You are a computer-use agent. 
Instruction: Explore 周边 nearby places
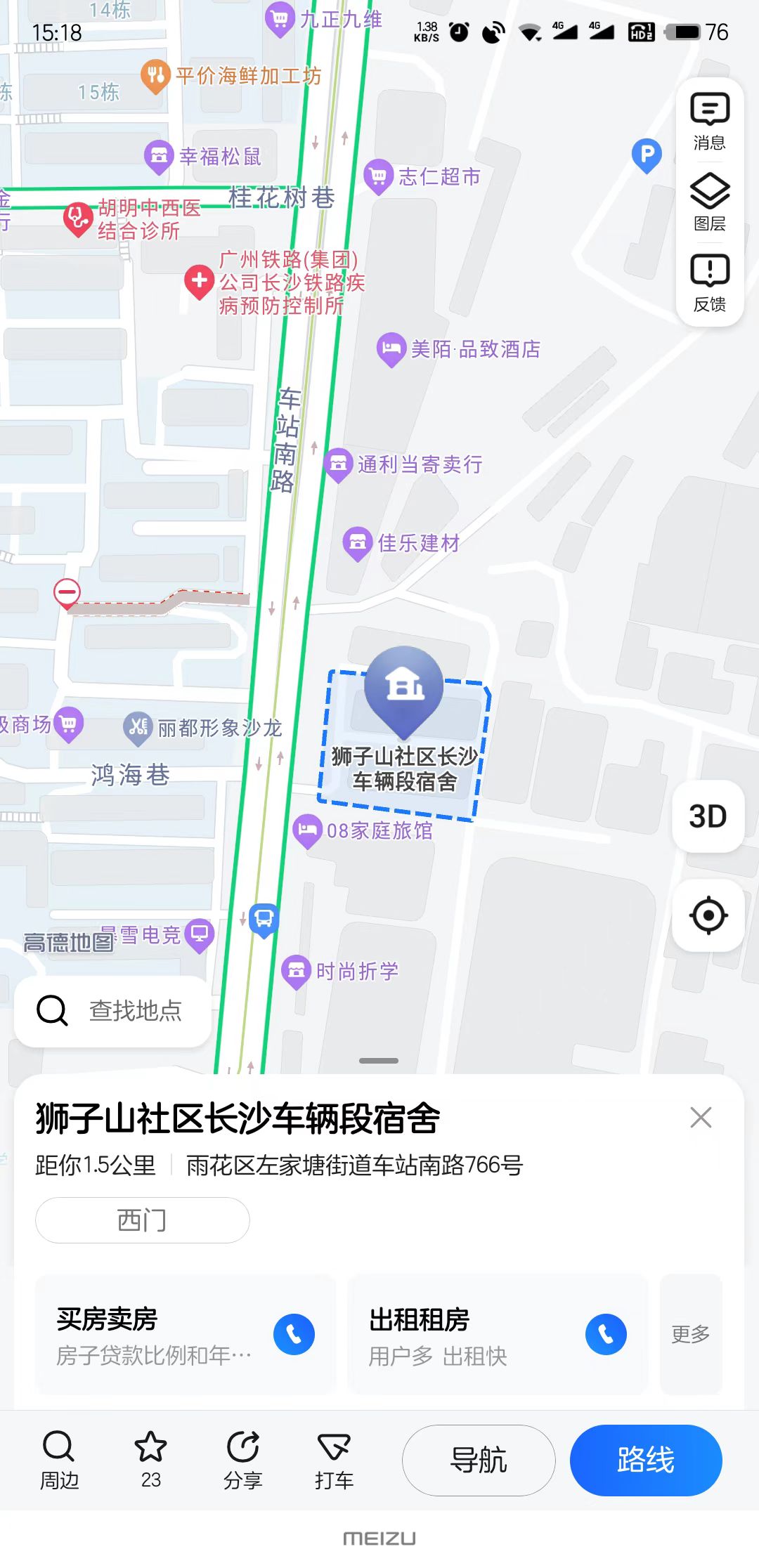pyautogui.click(x=59, y=1460)
